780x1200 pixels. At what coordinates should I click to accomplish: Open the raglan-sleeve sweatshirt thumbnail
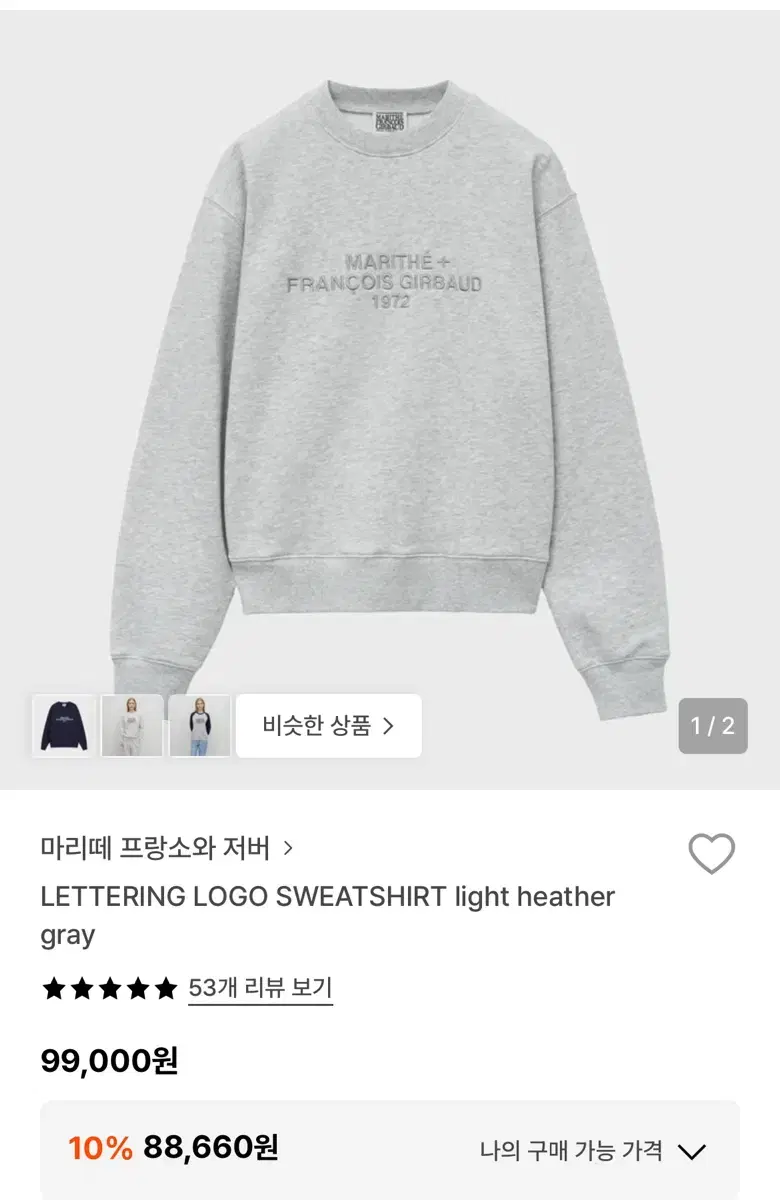point(199,727)
